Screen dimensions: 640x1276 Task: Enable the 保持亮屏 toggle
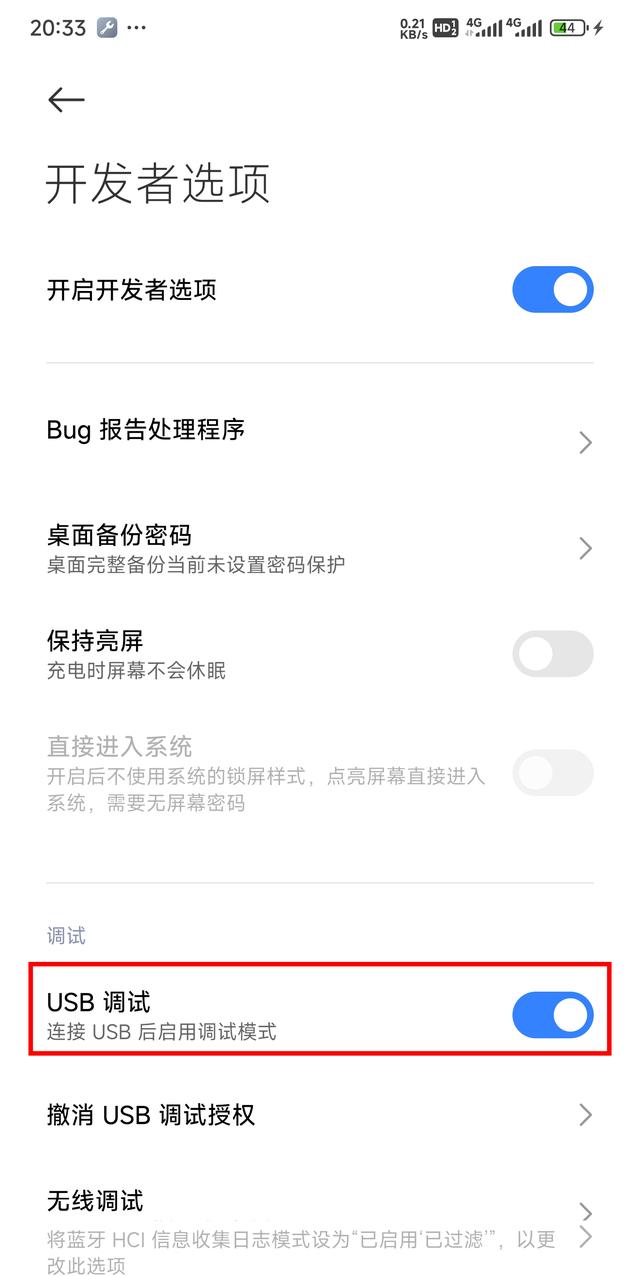point(552,654)
